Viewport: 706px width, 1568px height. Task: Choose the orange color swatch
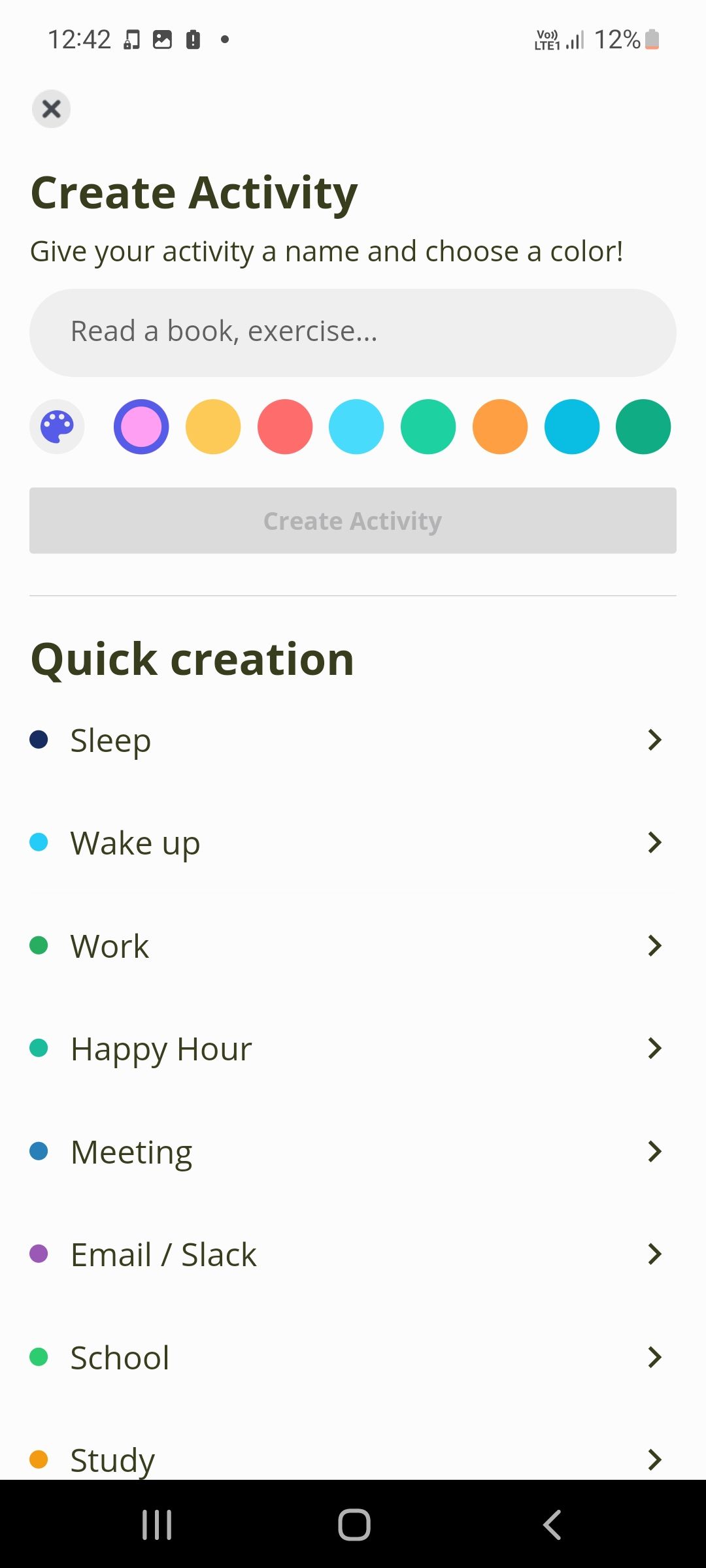point(500,427)
